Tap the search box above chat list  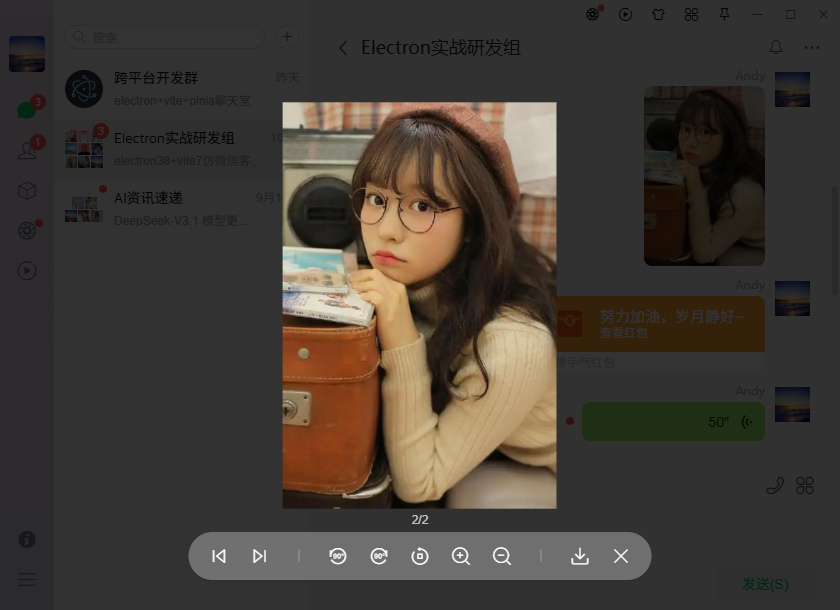pyautogui.click(x=165, y=37)
